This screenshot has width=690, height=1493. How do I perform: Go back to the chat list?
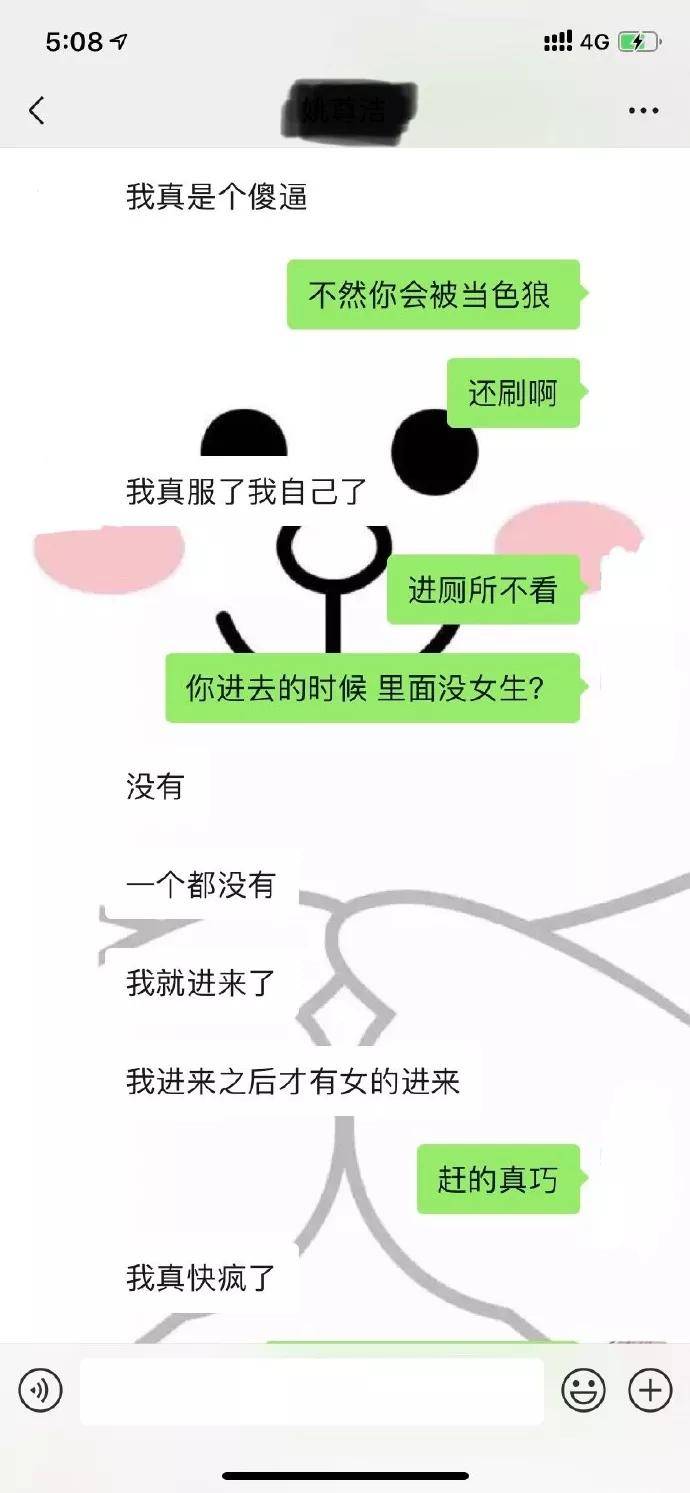[37, 110]
